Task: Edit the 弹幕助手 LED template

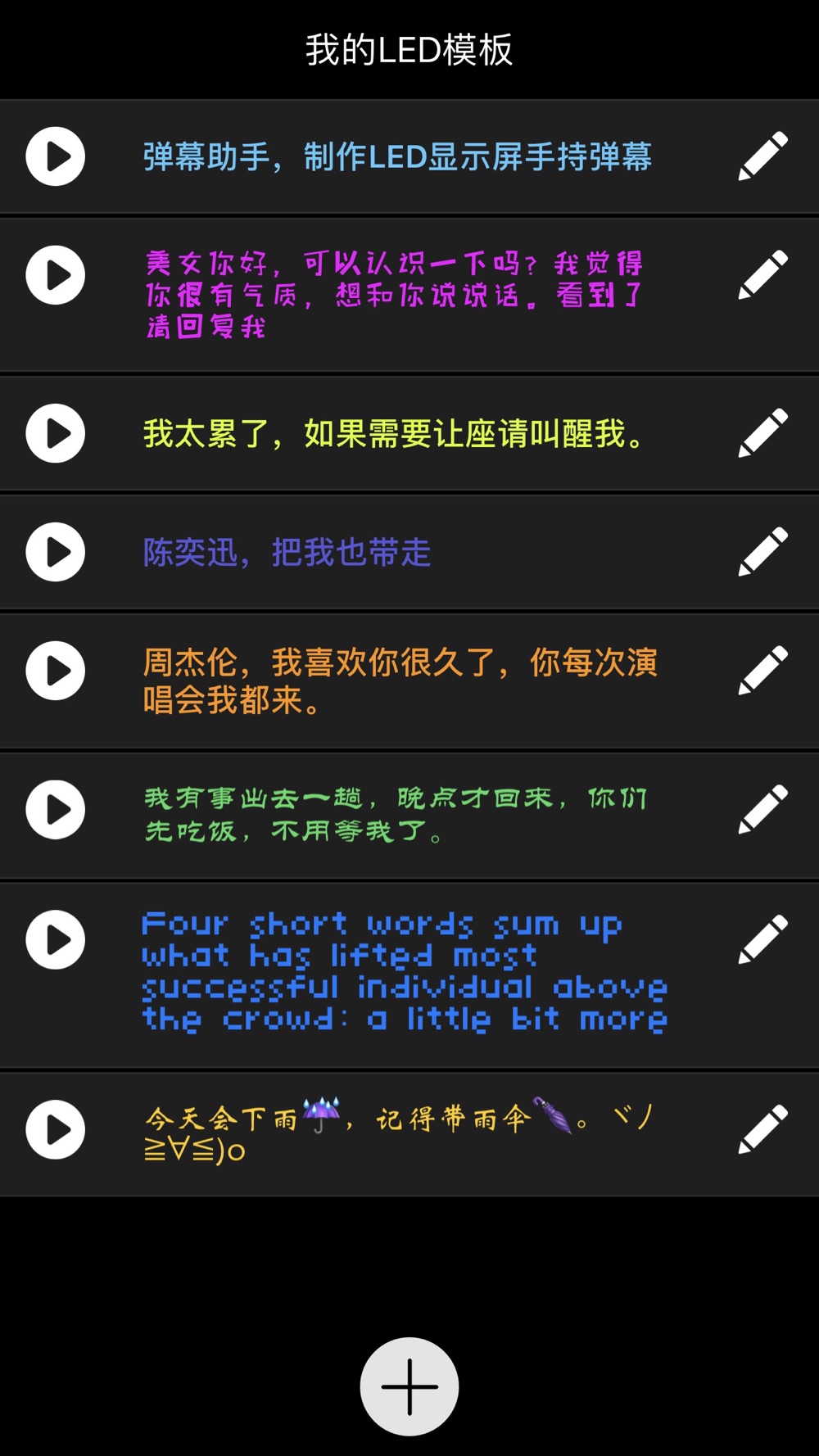Action: pos(763,156)
